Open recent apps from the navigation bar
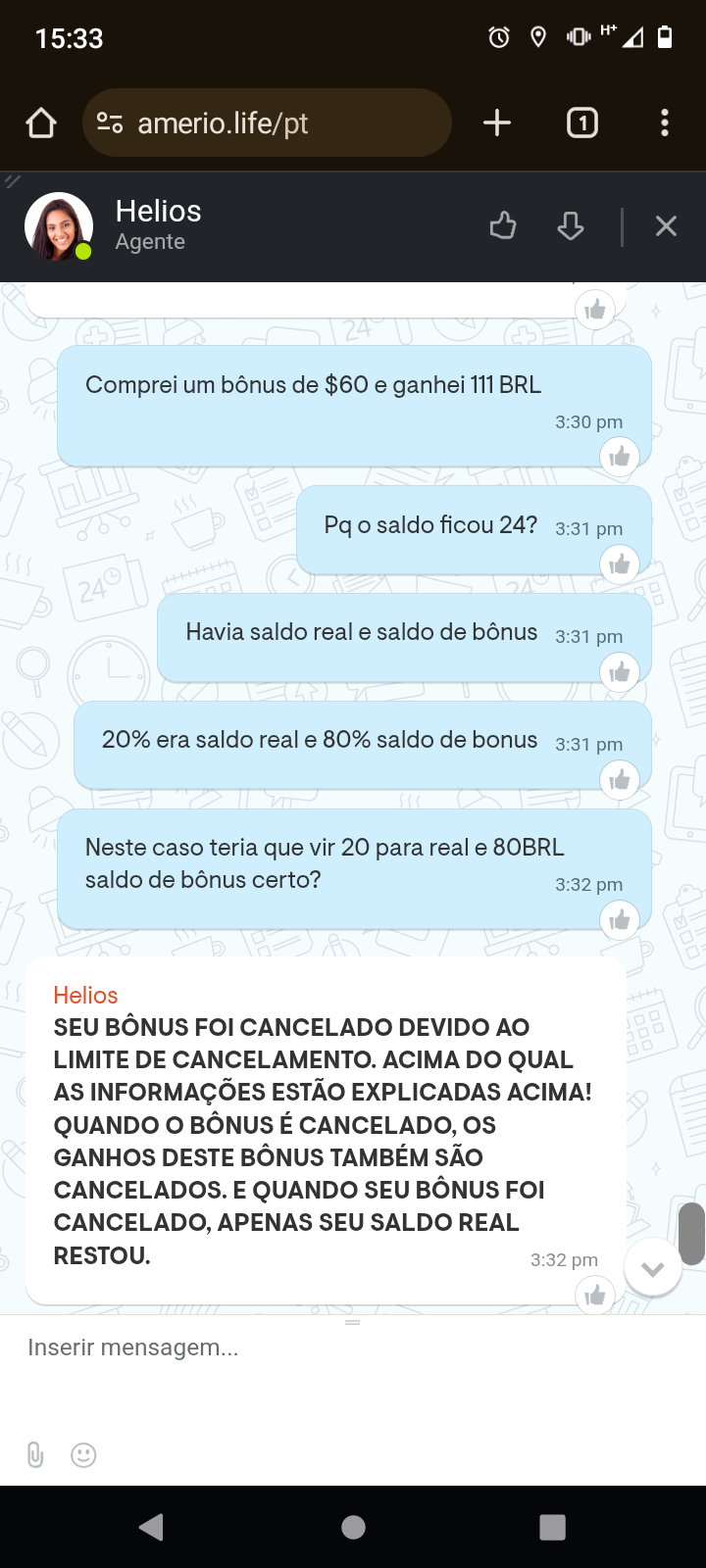Screen dimensions: 706x1568 coord(553,1527)
